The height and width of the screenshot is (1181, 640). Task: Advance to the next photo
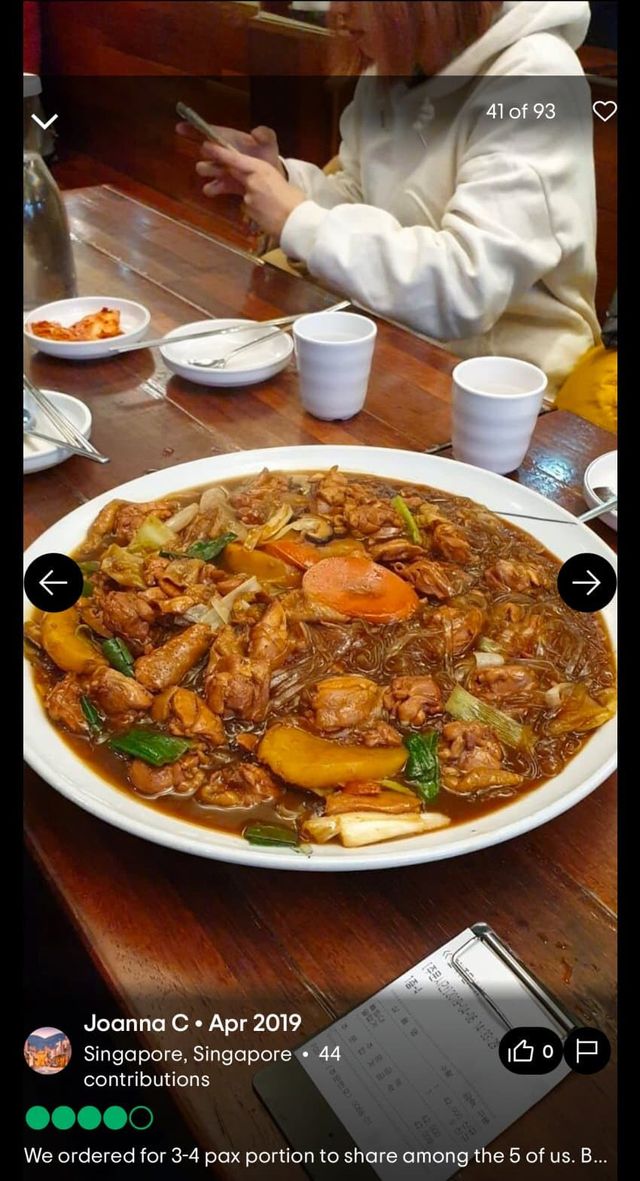tap(586, 582)
